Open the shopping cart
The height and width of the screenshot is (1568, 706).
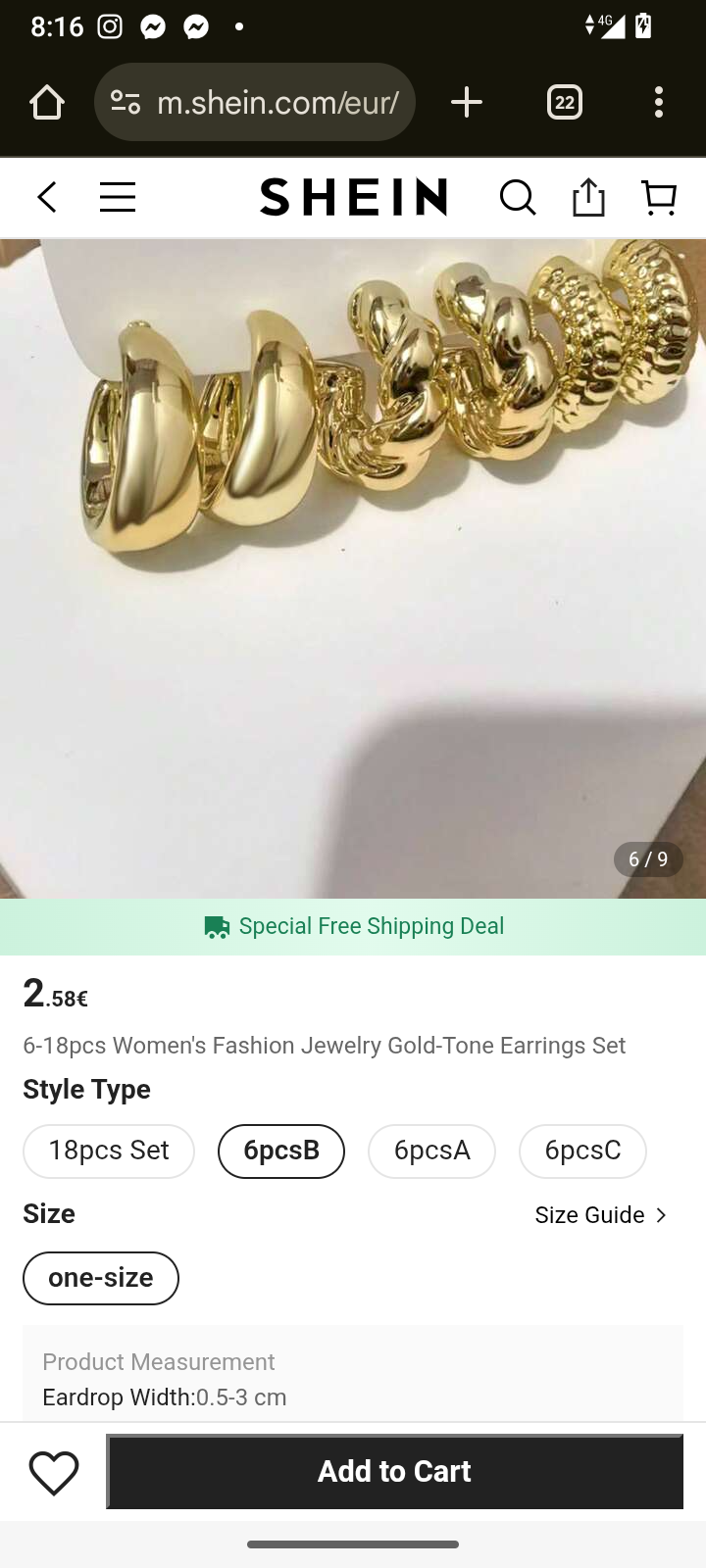(659, 198)
